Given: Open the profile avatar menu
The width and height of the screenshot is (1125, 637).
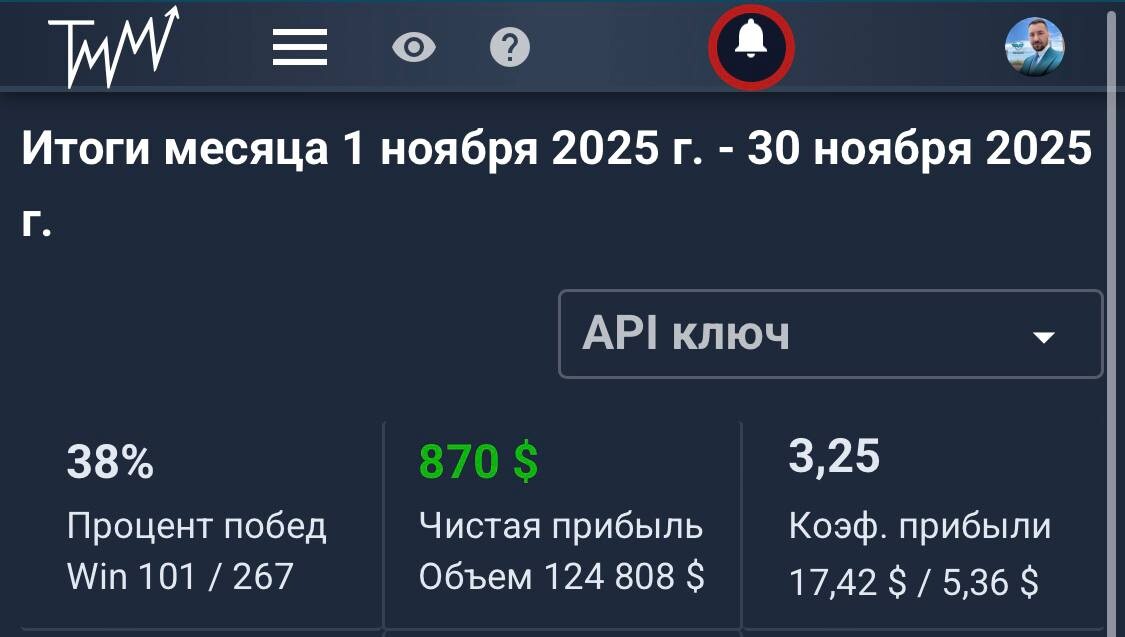Looking at the screenshot, I should 1034,47.
